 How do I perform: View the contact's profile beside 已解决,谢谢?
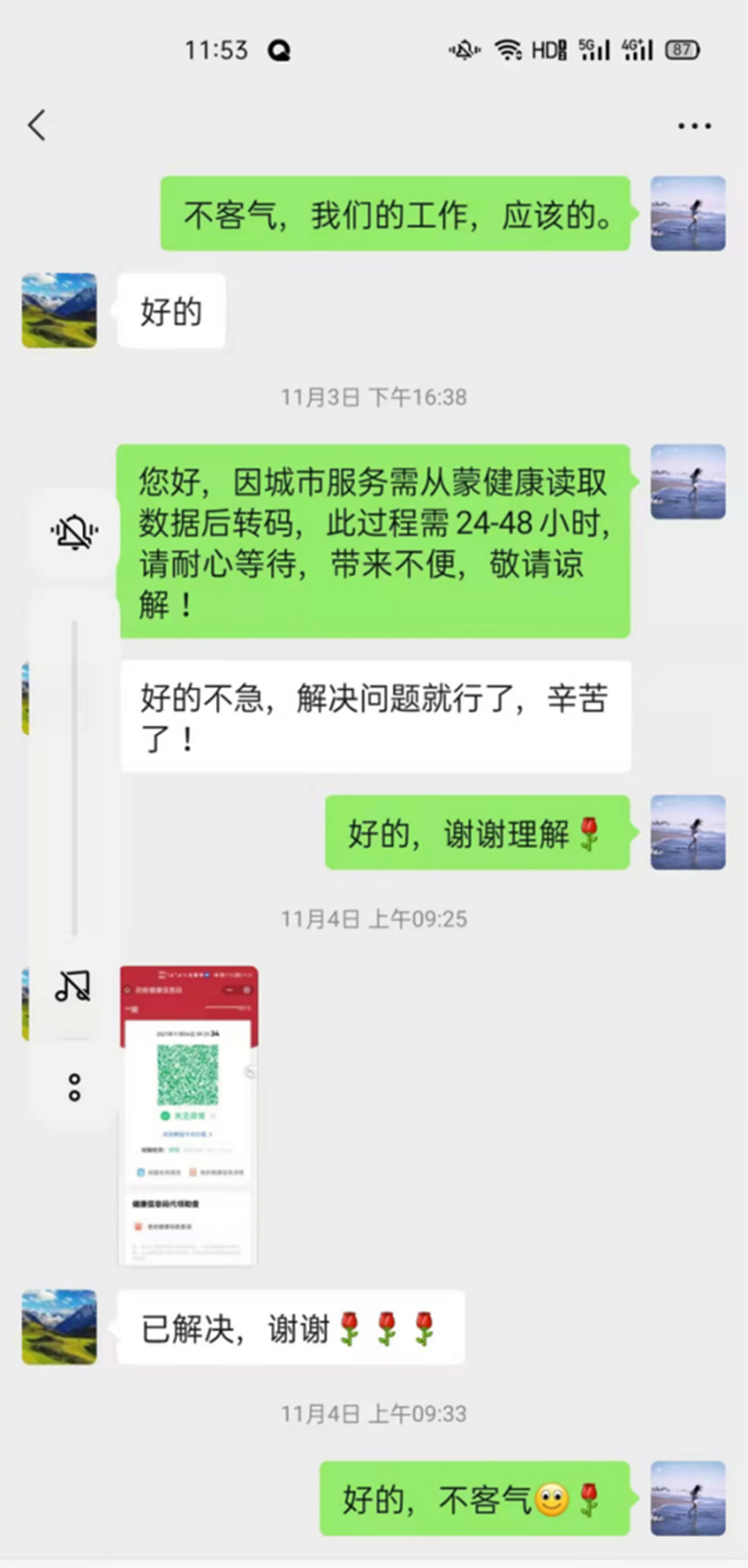(59, 1327)
